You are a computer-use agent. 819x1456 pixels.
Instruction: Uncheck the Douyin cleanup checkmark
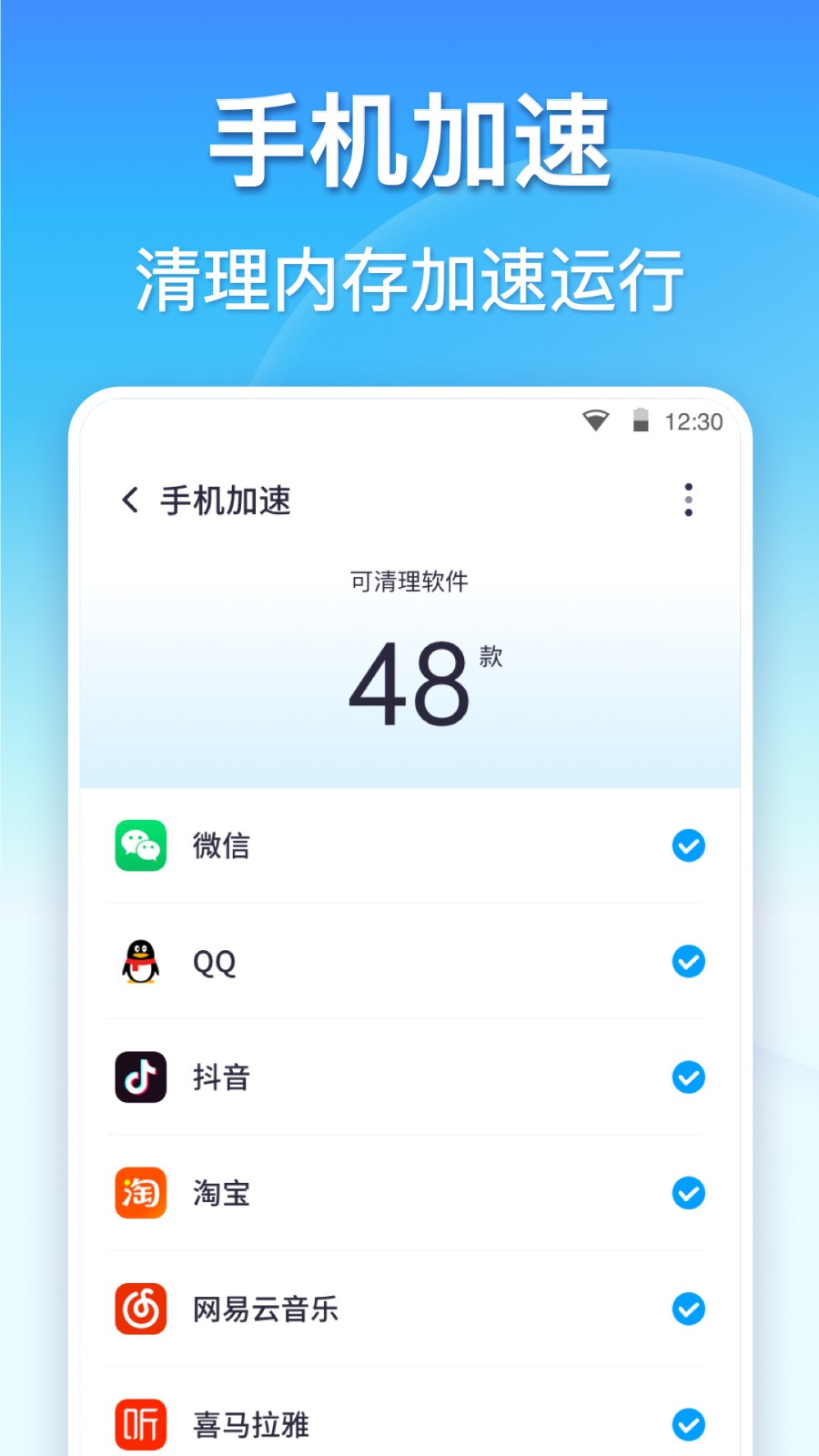pyautogui.click(x=687, y=1077)
